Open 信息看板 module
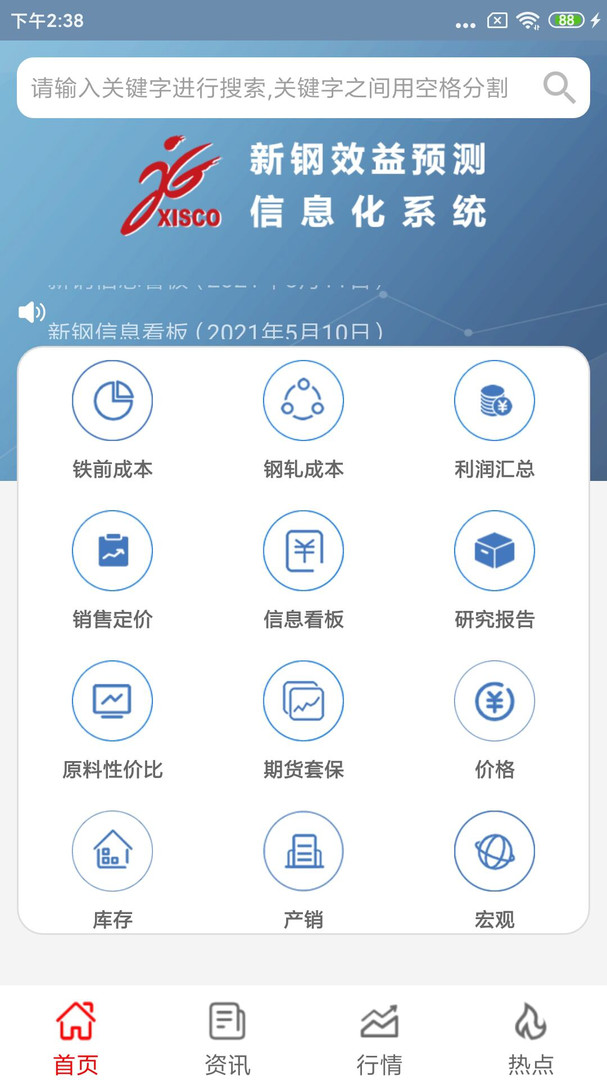This screenshot has height=1080, width=607. pos(303,570)
